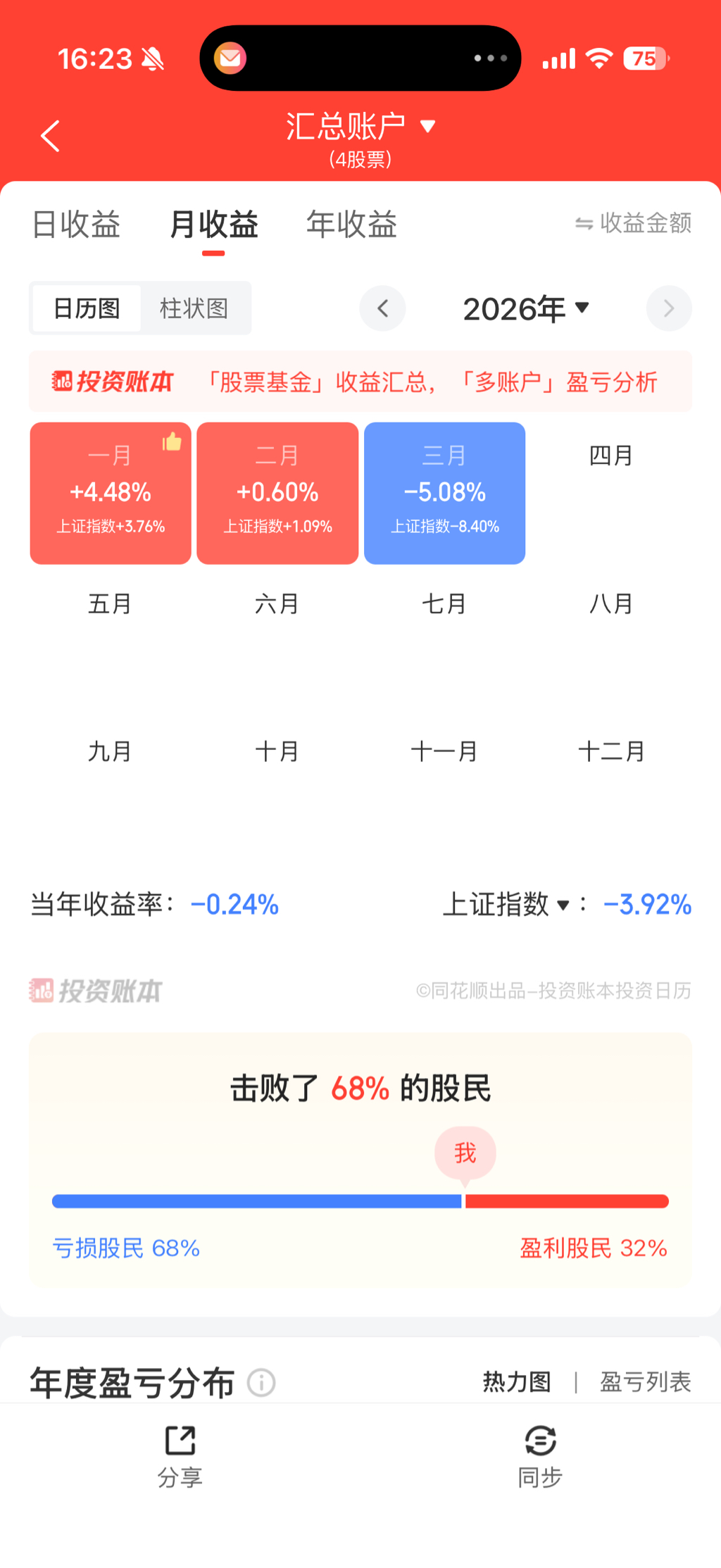Switch to the 年收益 tab
This screenshot has height=1568, width=721.
point(351,225)
